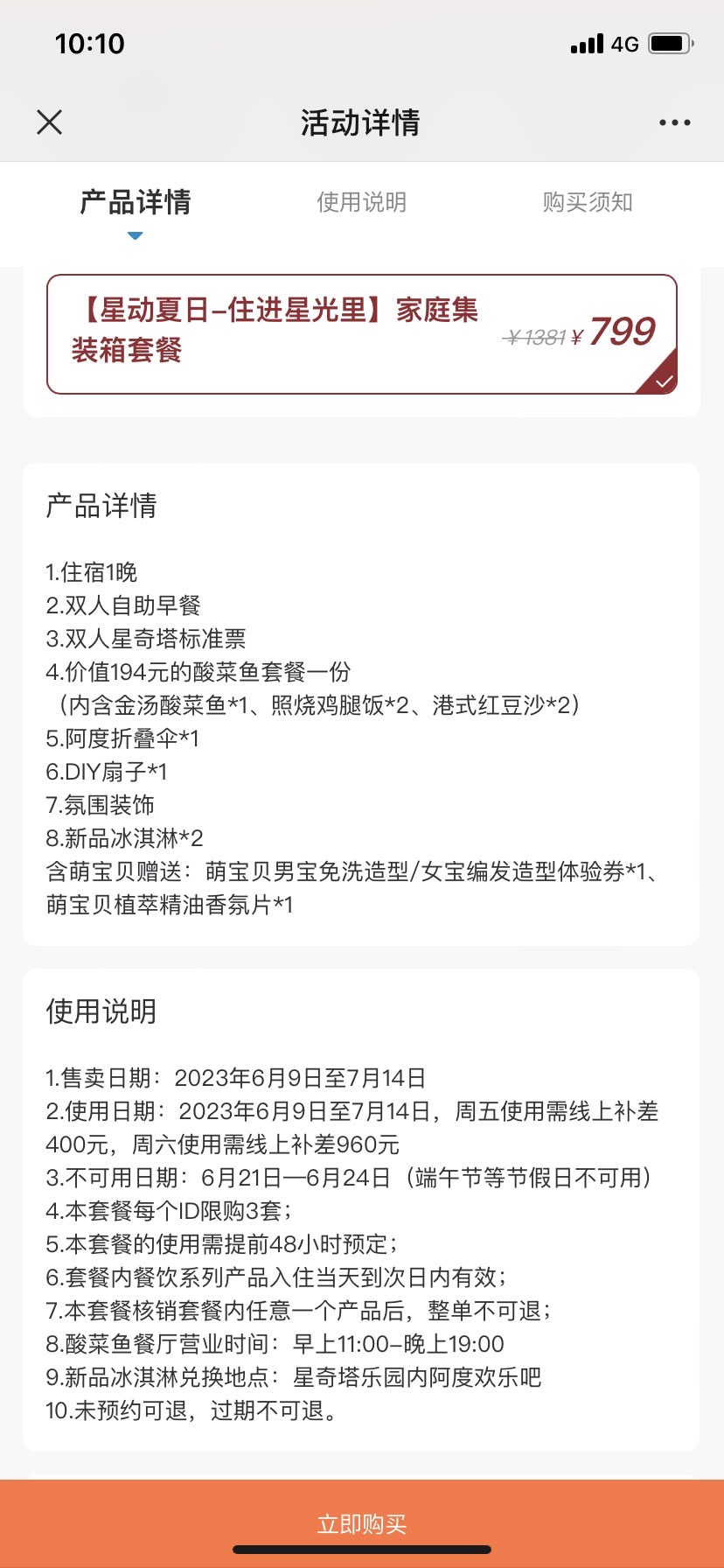This screenshot has height=1568, width=724.
Task: Jump to the 购买须知 tab
Action: 587,203
